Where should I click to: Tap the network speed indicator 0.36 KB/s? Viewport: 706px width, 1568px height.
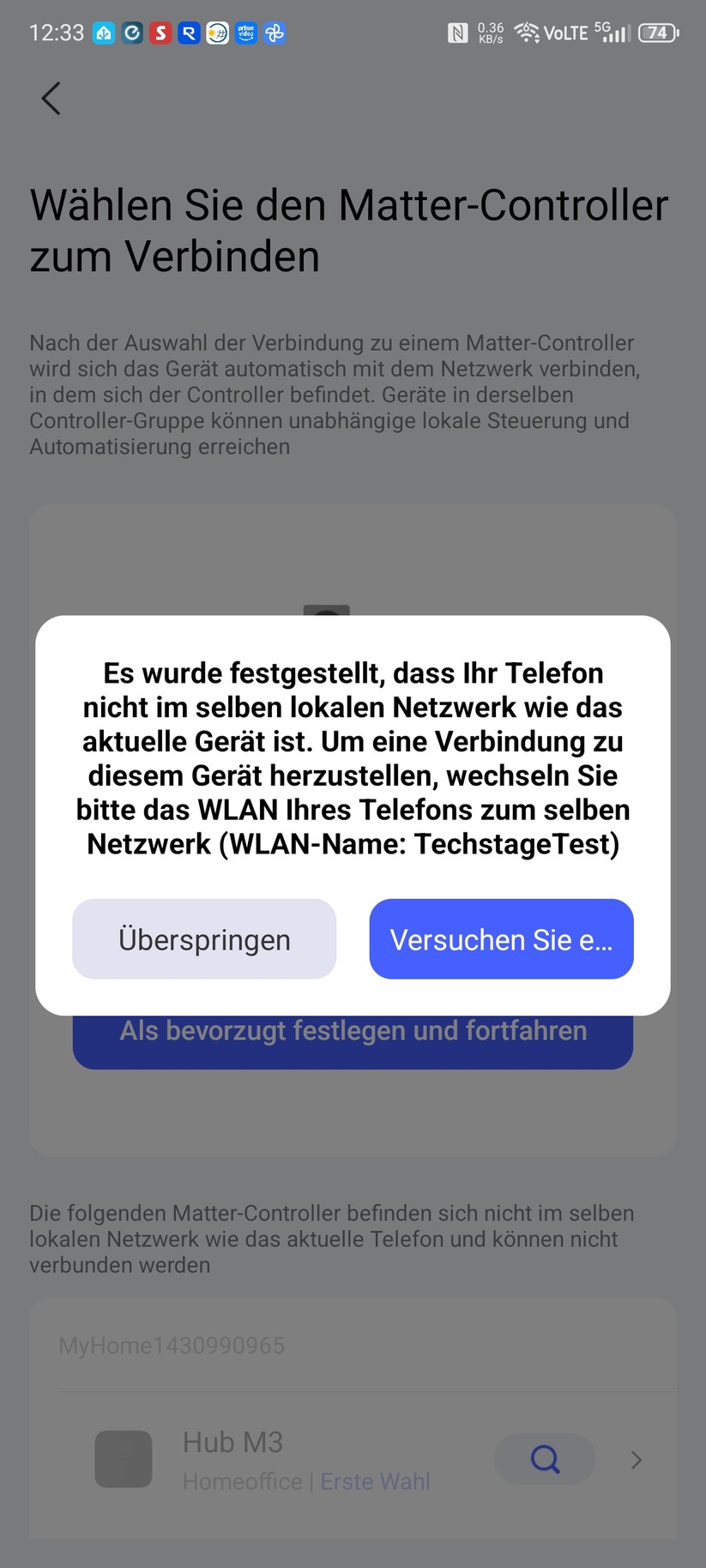[x=490, y=33]
